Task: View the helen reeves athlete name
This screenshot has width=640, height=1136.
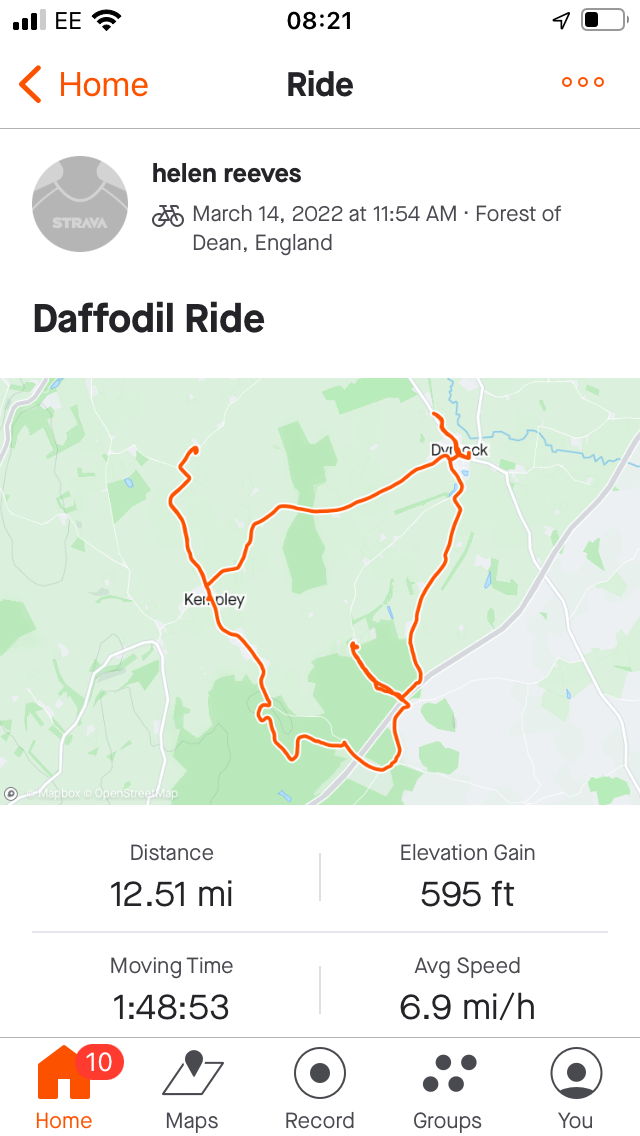Action: pyautogui.click(x=226, y=173)
